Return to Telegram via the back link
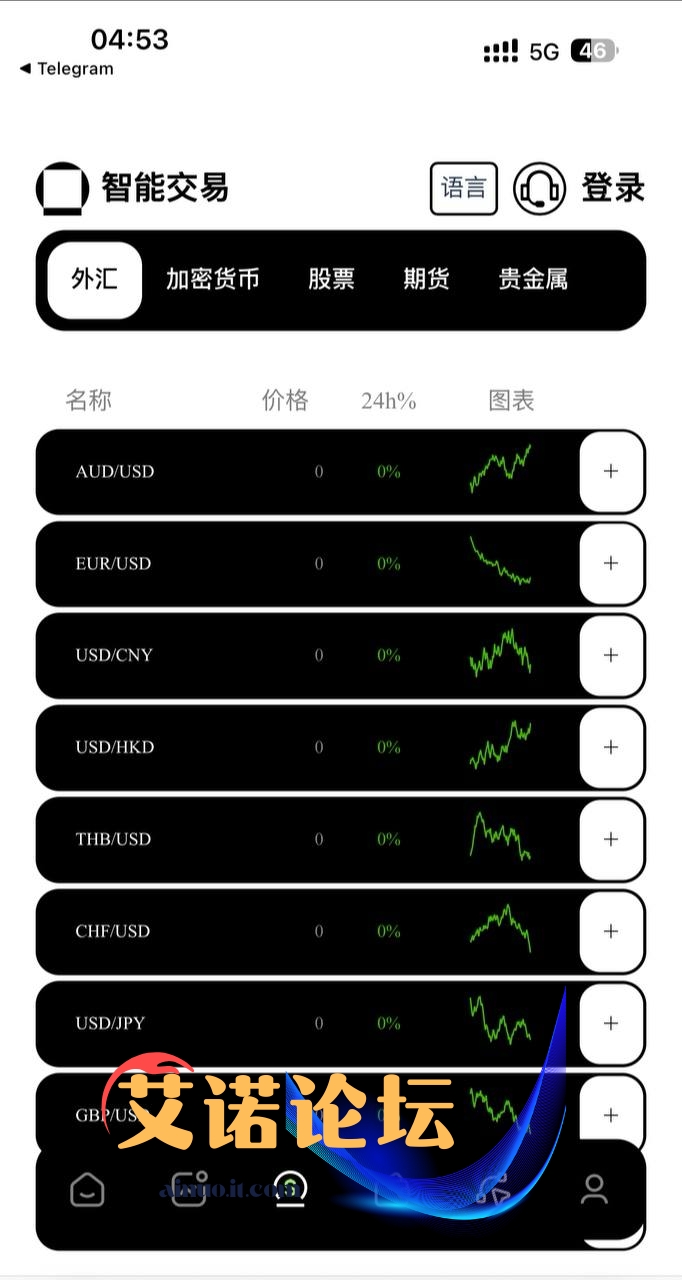 66,69
